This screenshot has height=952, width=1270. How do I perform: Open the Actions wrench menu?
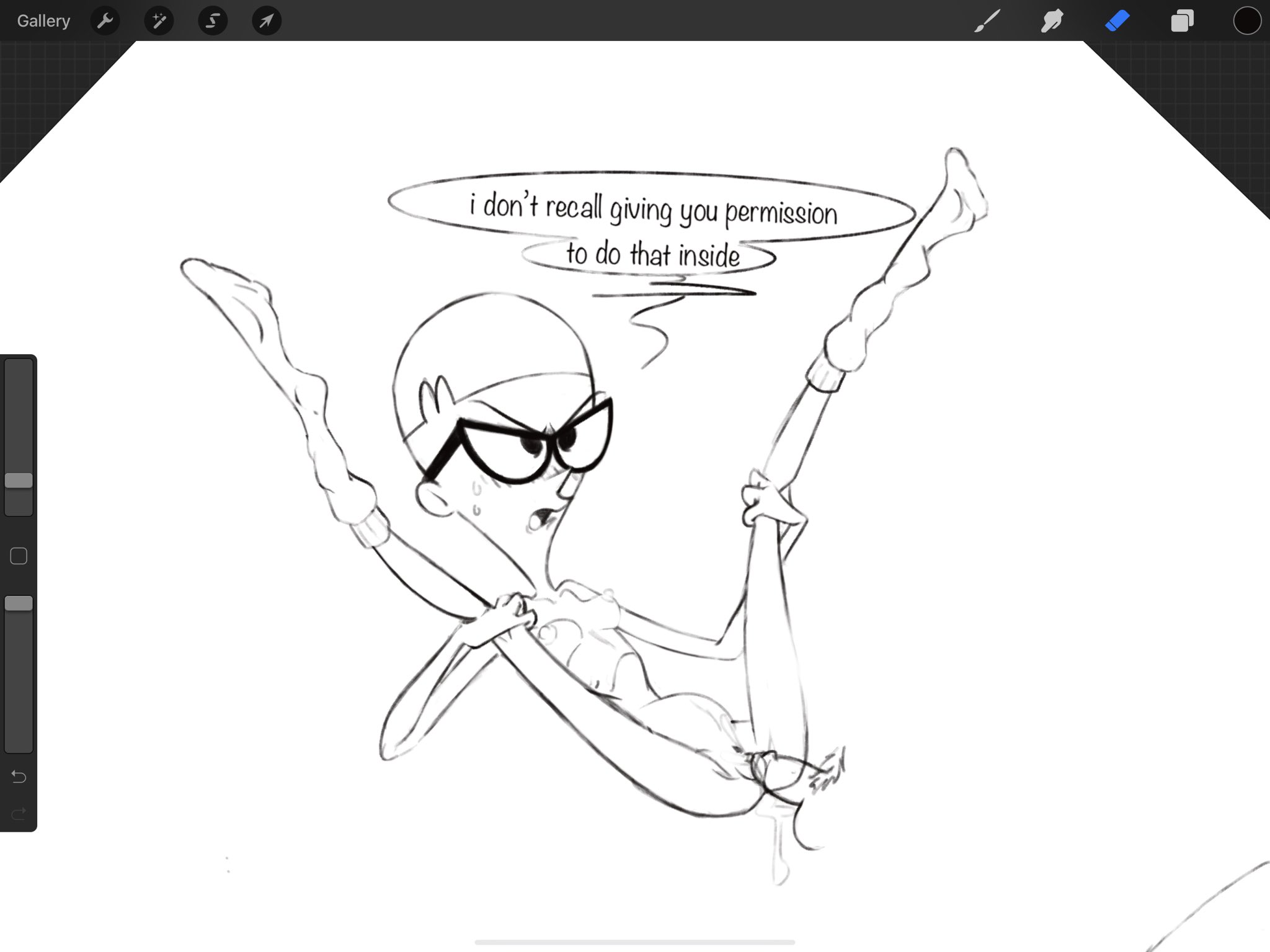pyautogui.click(x=105, y=21)
